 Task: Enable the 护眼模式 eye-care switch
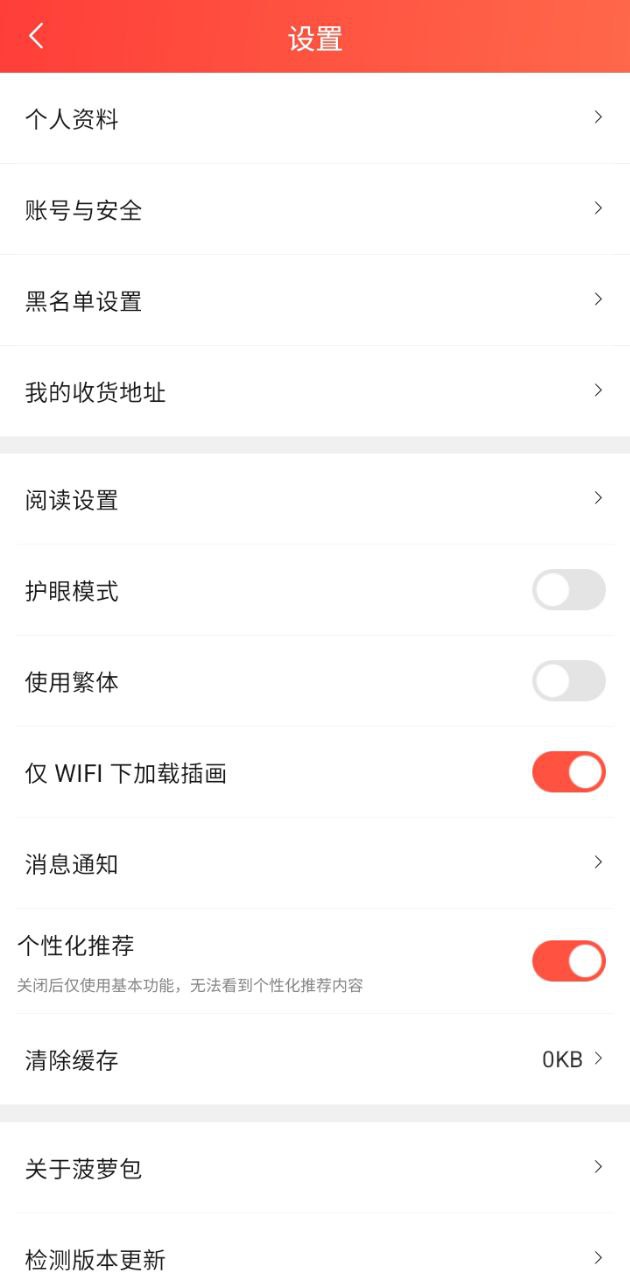(568, 590)
